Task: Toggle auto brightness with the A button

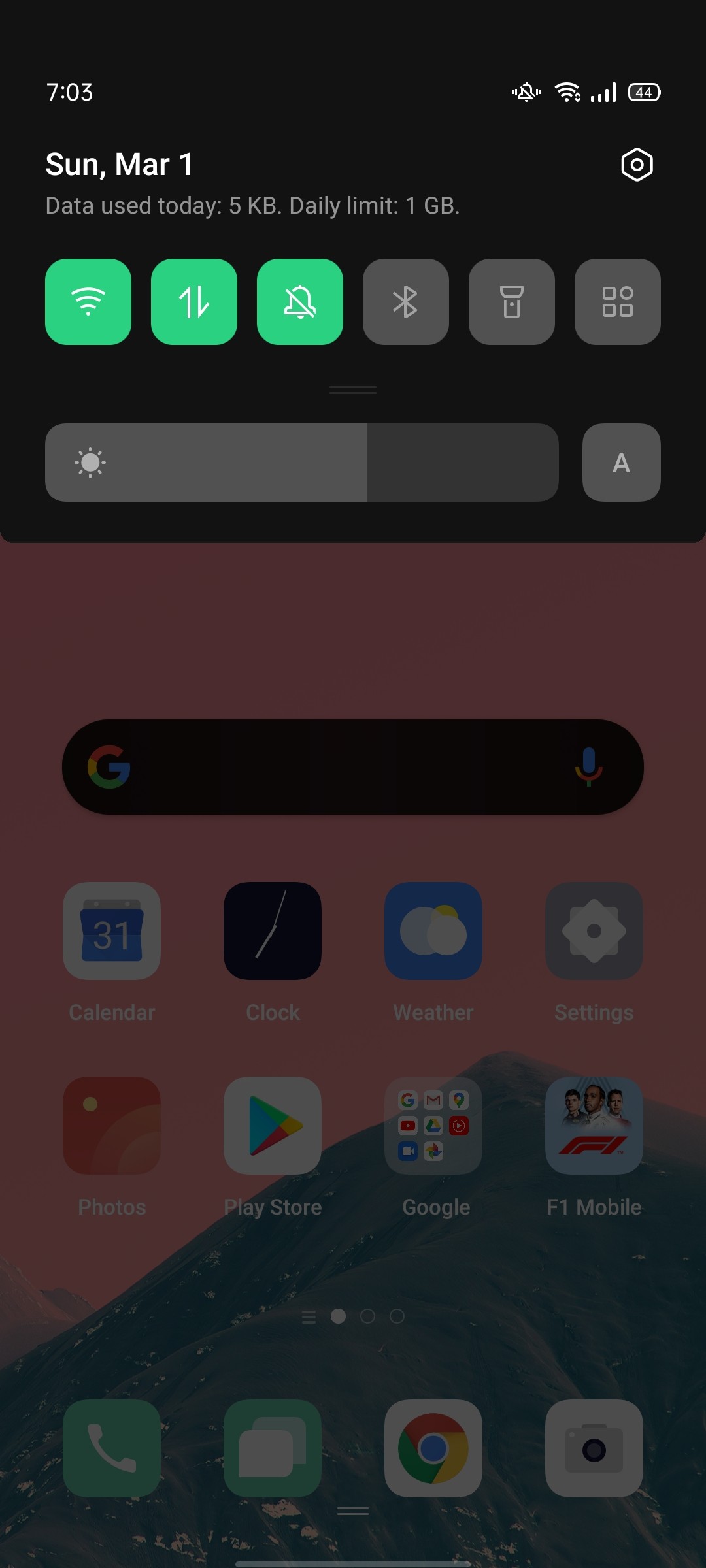Action: click(x=622, y=463)
